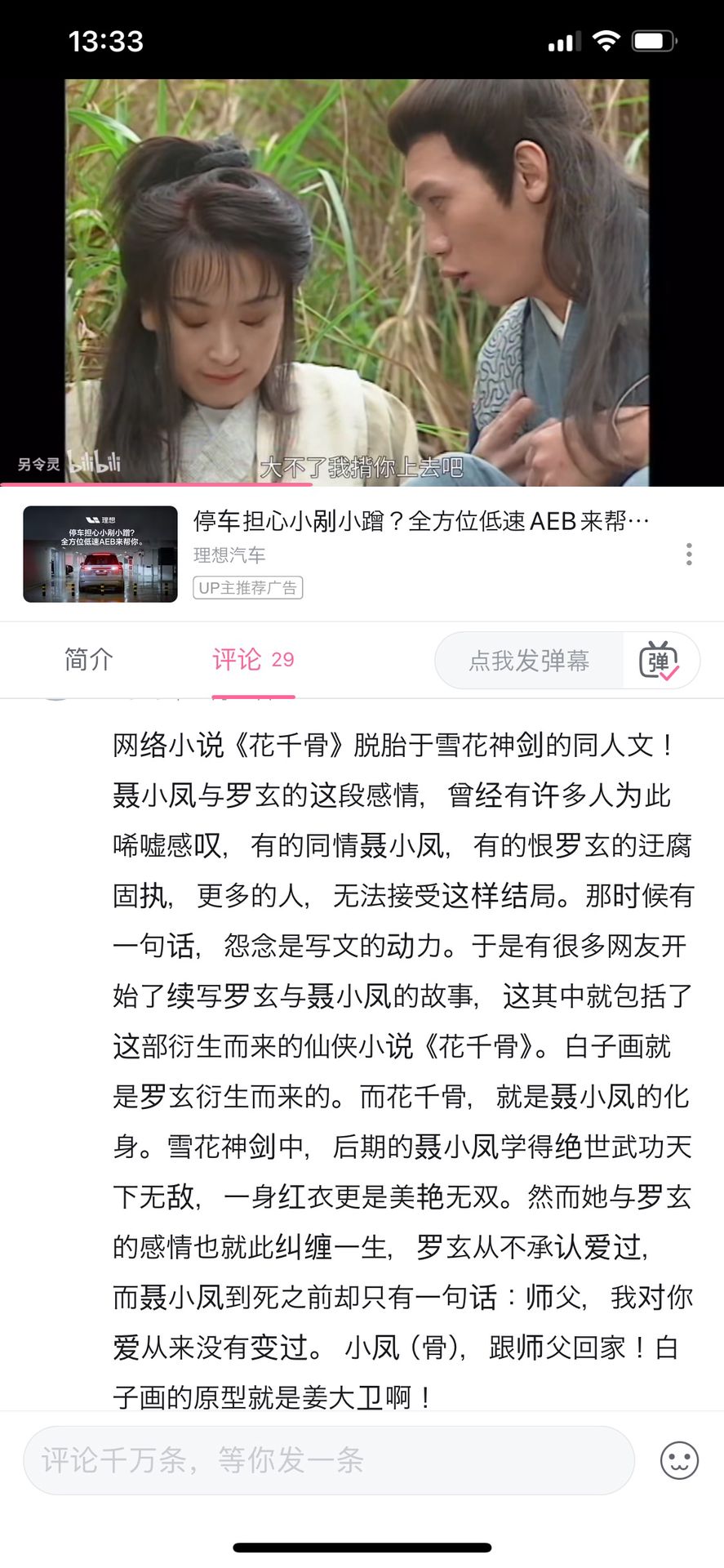Image resolution: width=724 pixels, height=1568 pixels.
Task: Open the 理想汽车 ad thumbnail
Action: coord(100,555)
